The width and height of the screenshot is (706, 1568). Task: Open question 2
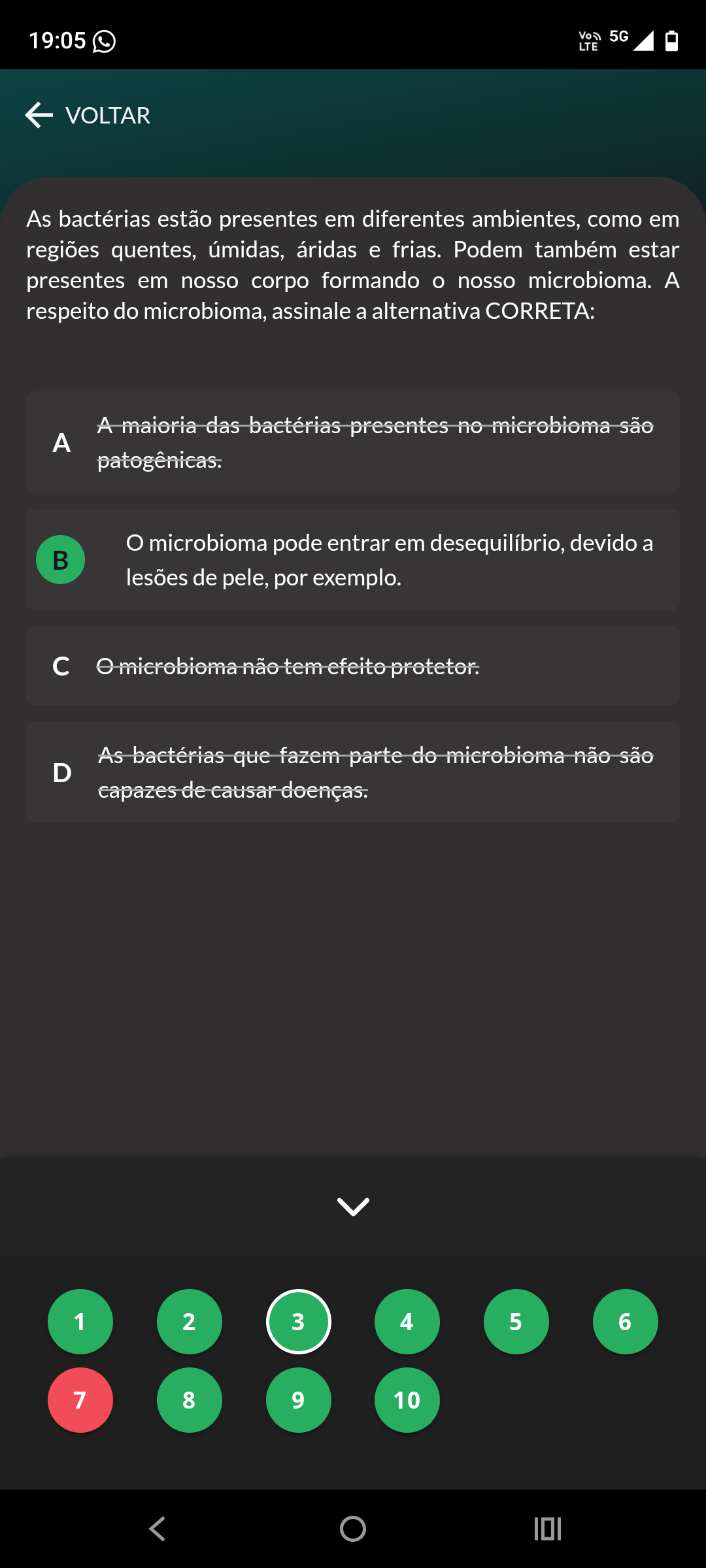coord(190,1322)
